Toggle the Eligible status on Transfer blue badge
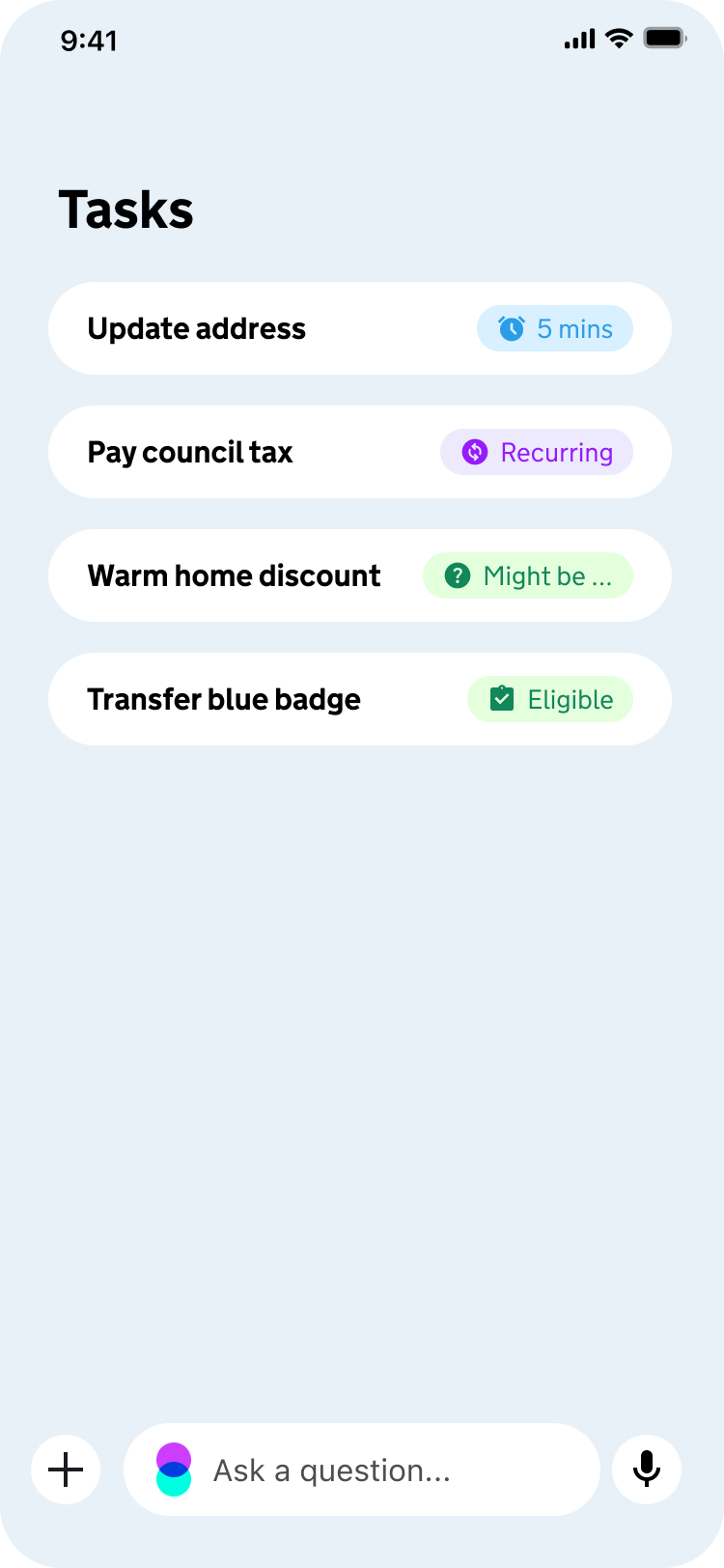This screenshot has width=724, height=1568. (550, 699)
